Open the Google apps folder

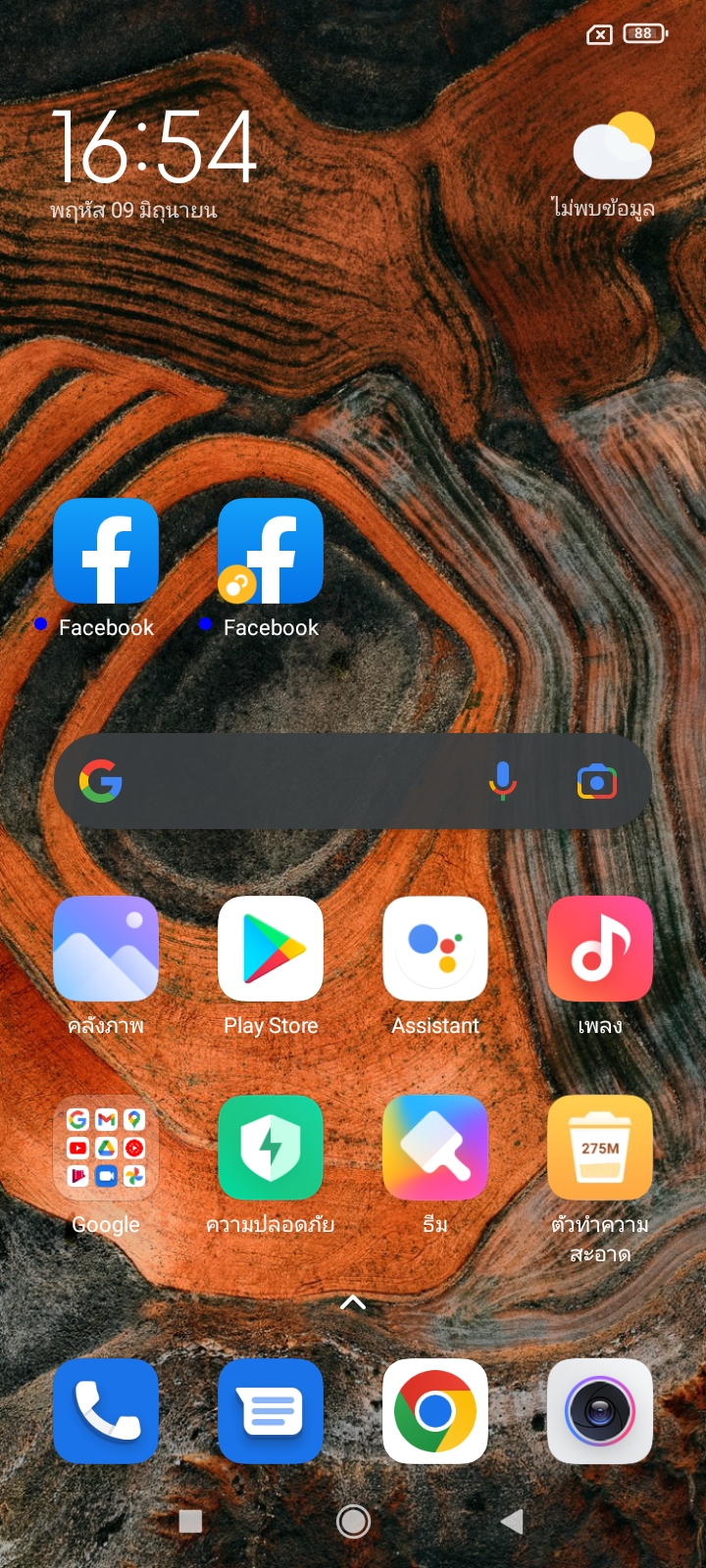tap(106, 1148)
